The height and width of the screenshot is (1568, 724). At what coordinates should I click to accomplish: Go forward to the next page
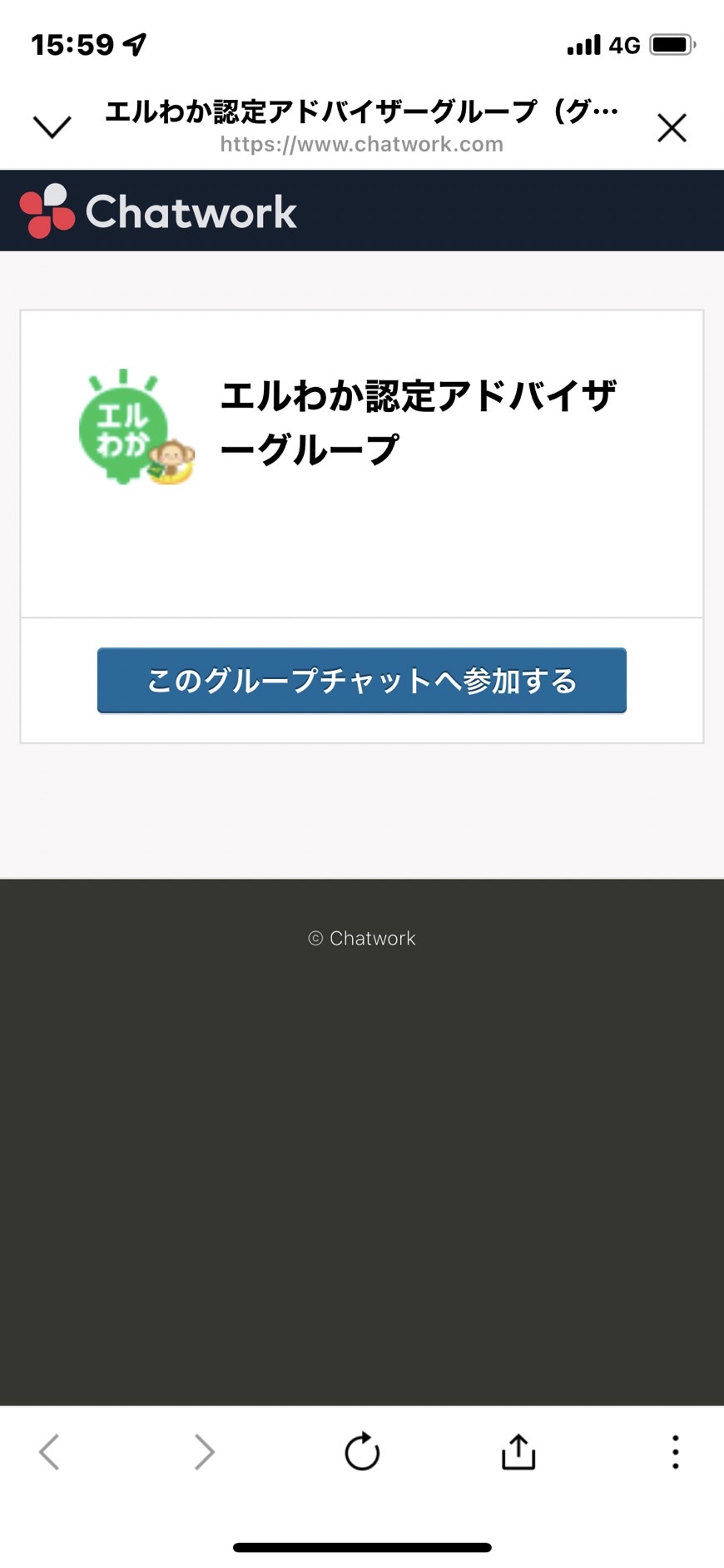pyautogui.click(x=204, y=1451)
